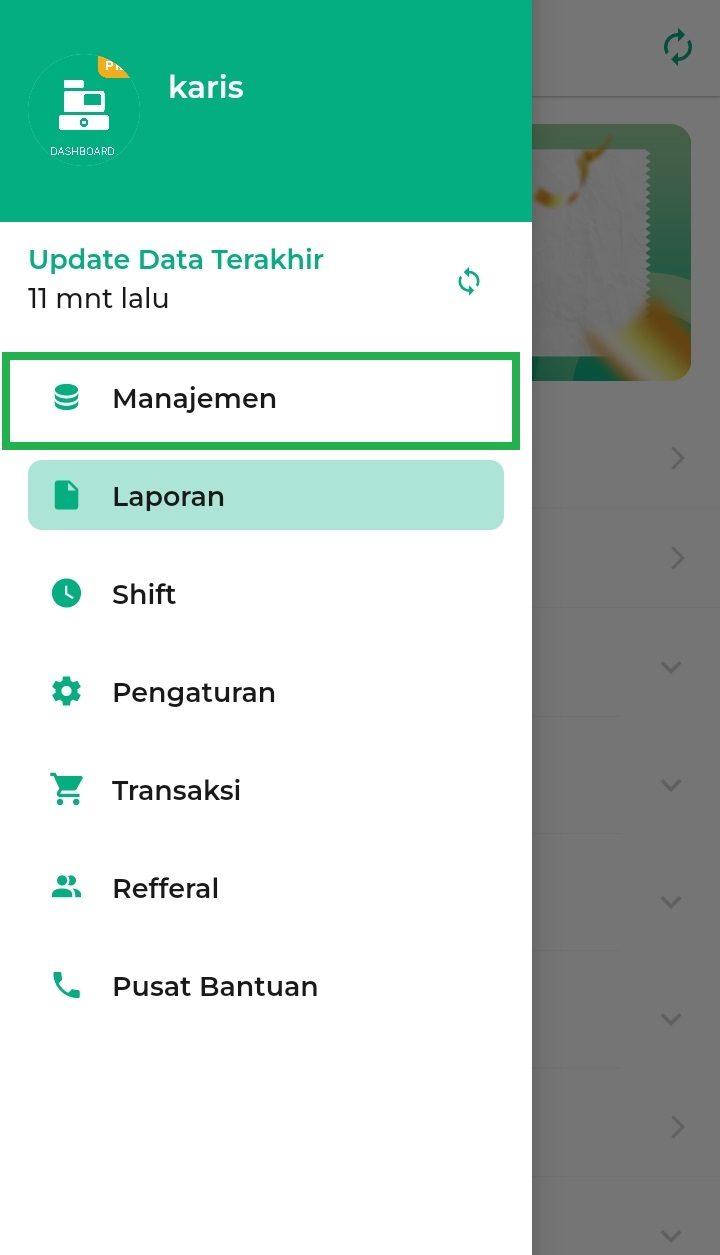The height and width of the screenshot is (1255, 720).
Task: Open the Shift menu
Action: point(265,594)
